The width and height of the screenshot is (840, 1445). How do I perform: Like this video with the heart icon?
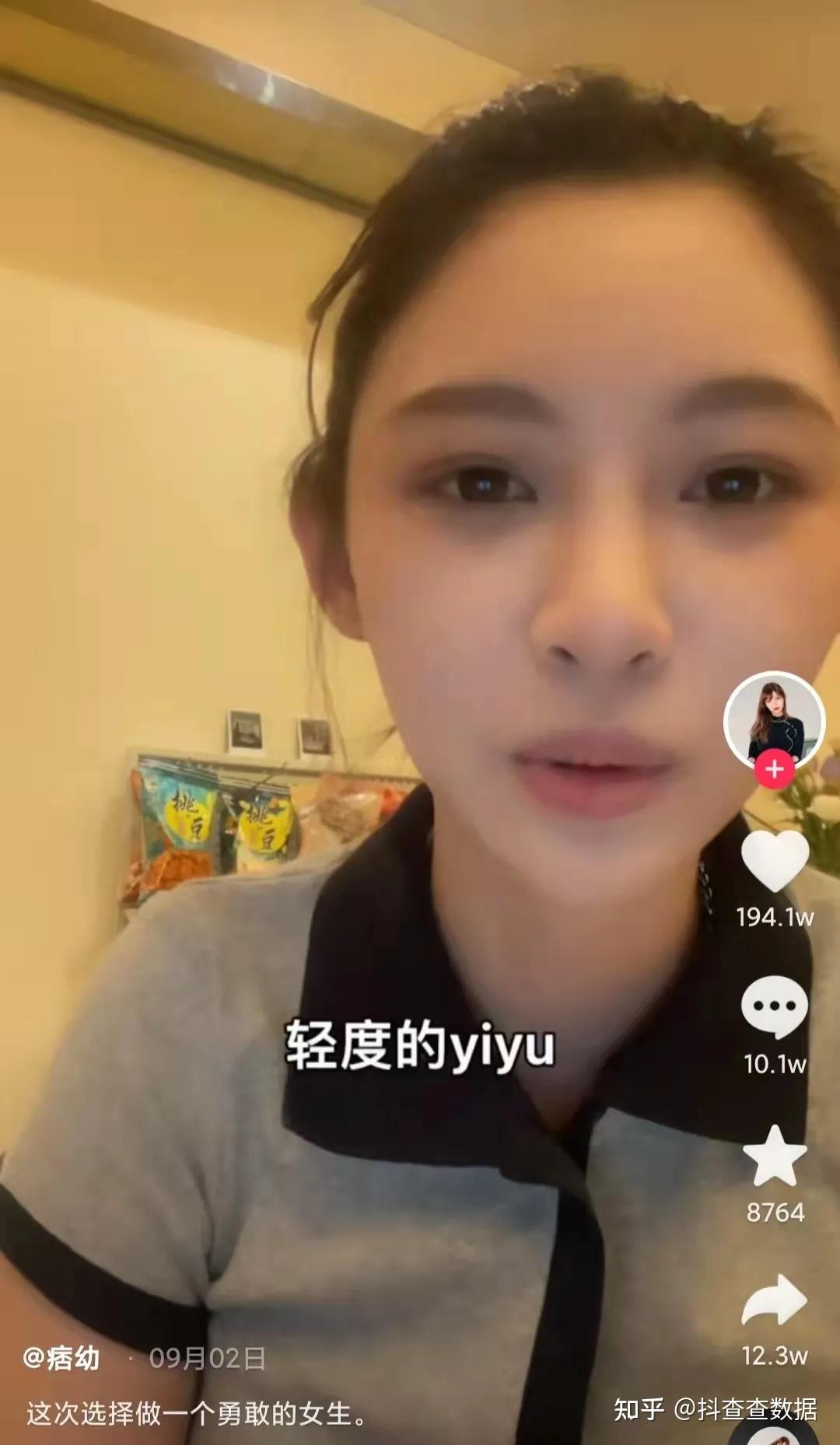click(x=775, y=860)
